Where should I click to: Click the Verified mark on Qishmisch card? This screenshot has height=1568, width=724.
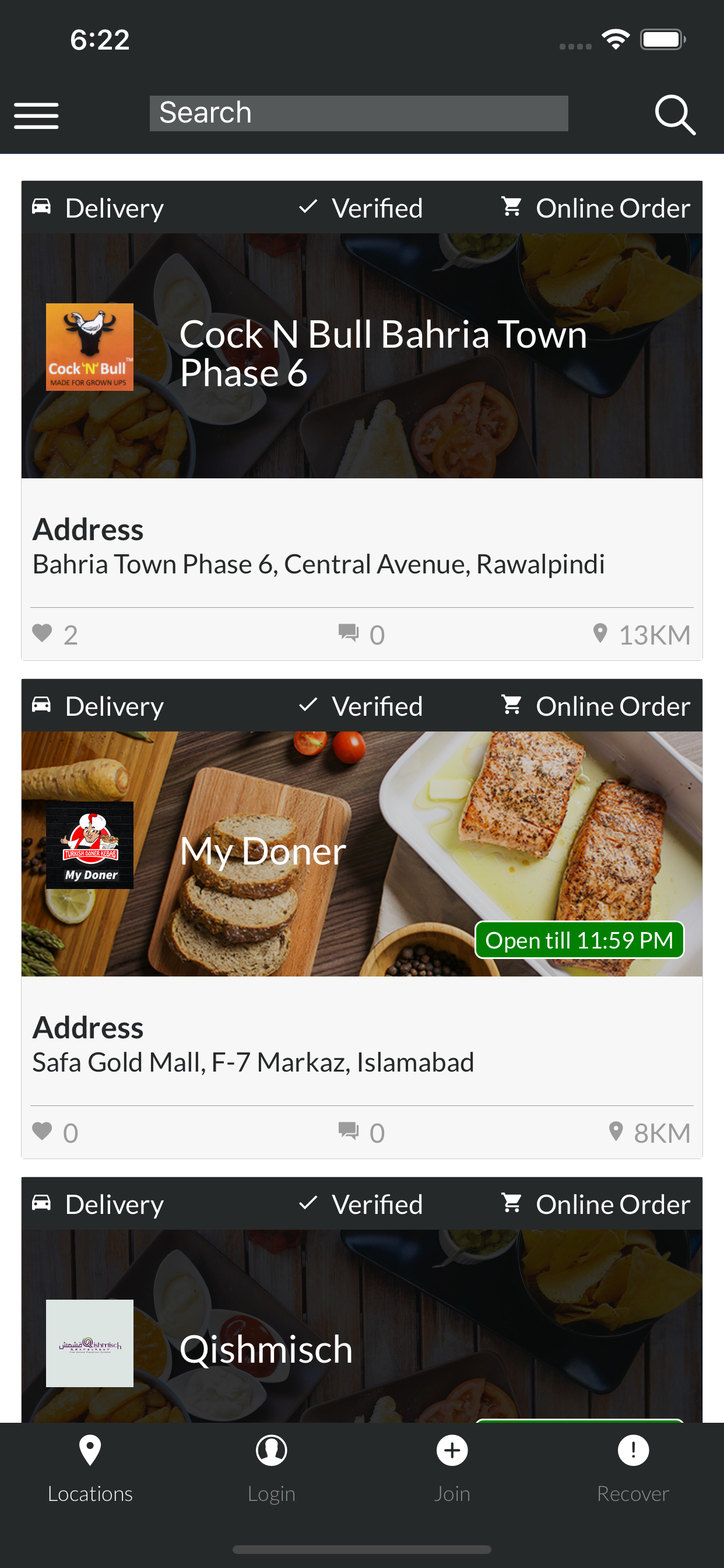(x=309, y=1203)
